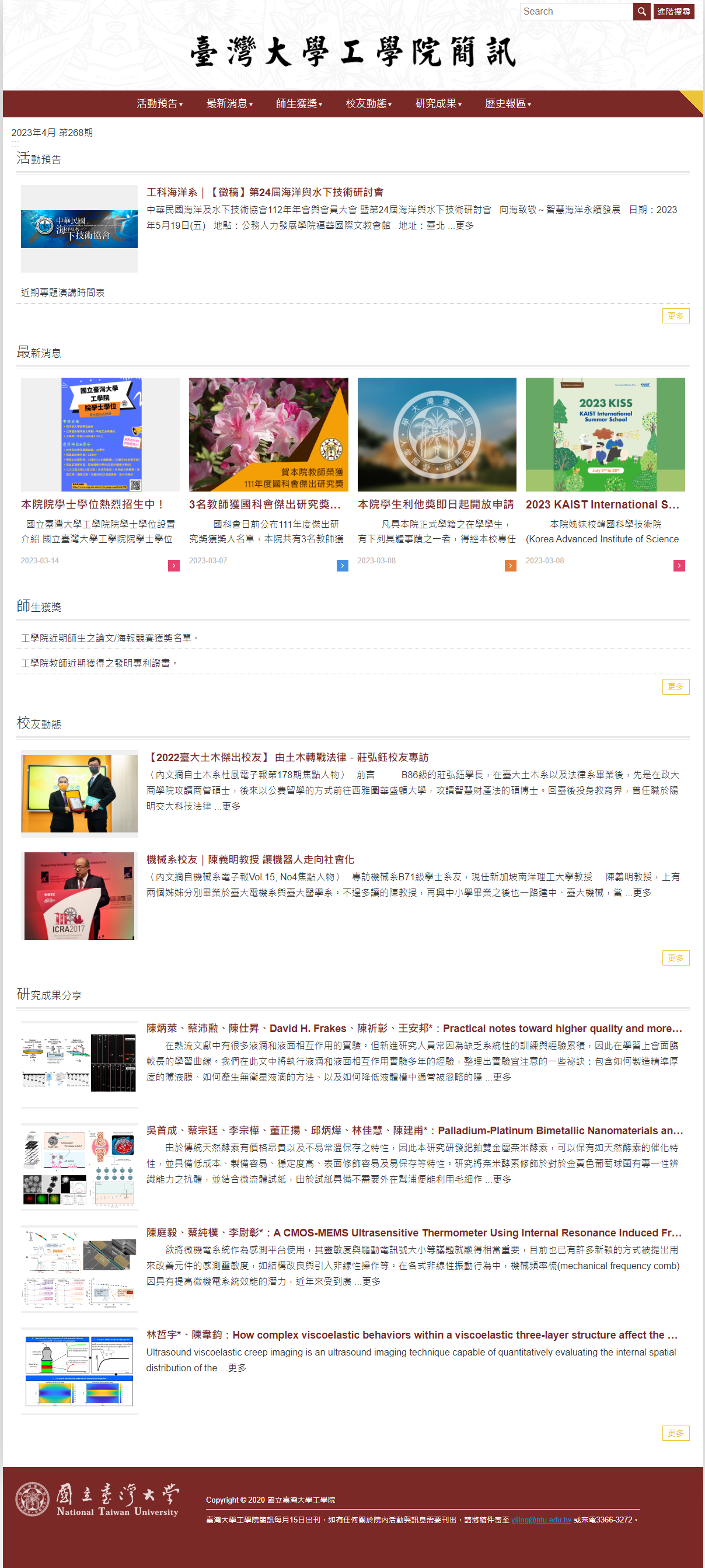Viewport: 705px width, 1568px height.
Task: Read the 莊弘鈺校友專訪 article
Action: (x=287, y=757)
